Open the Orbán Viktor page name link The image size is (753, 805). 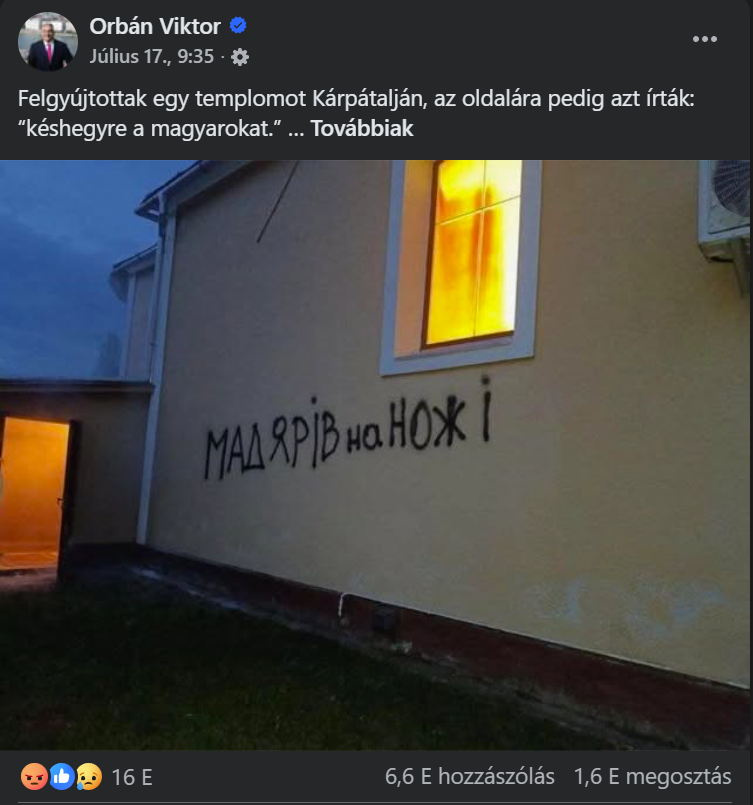(154, 27)
